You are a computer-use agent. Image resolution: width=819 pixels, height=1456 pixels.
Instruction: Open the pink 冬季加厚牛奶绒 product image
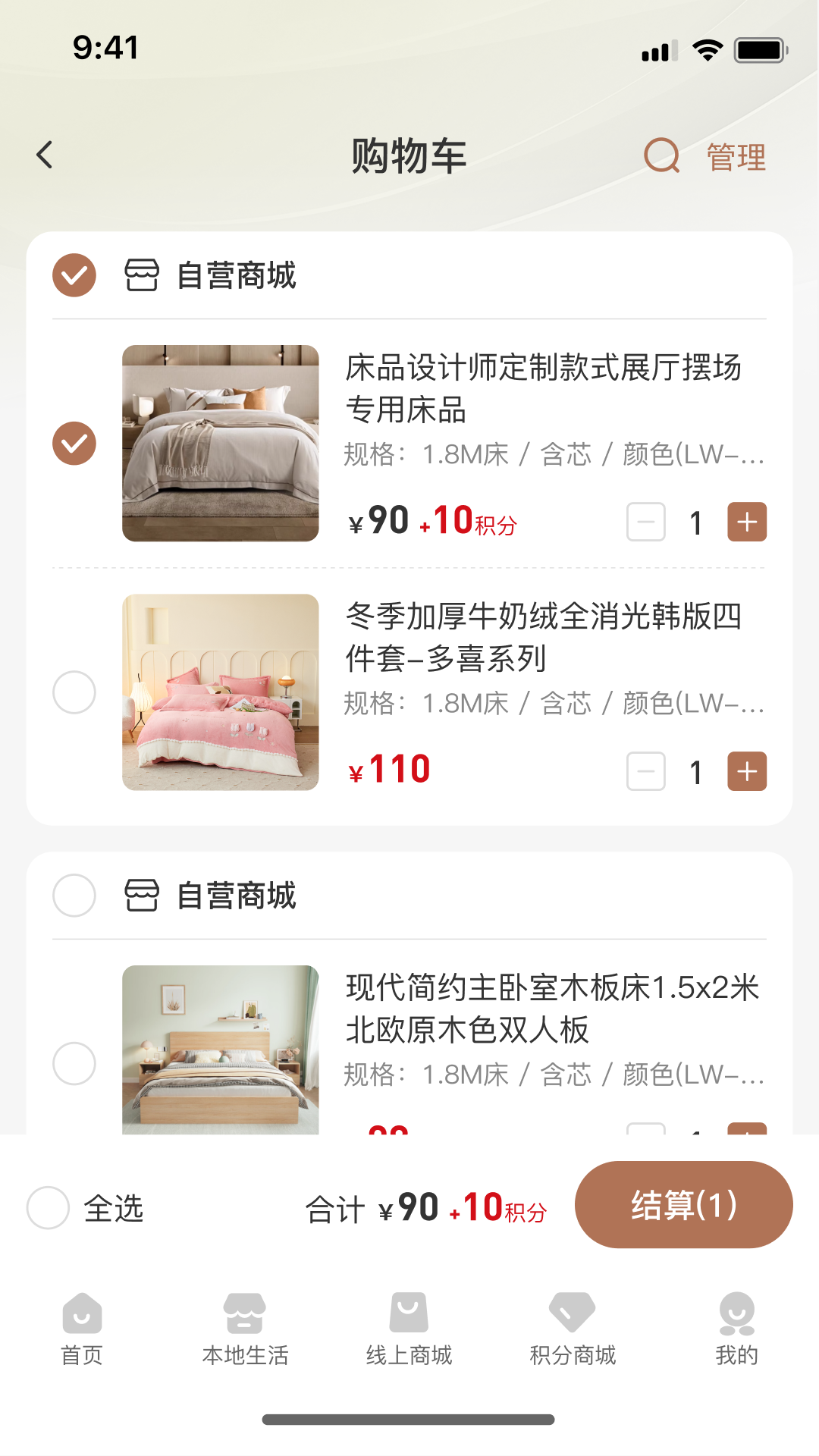(221, 692)
